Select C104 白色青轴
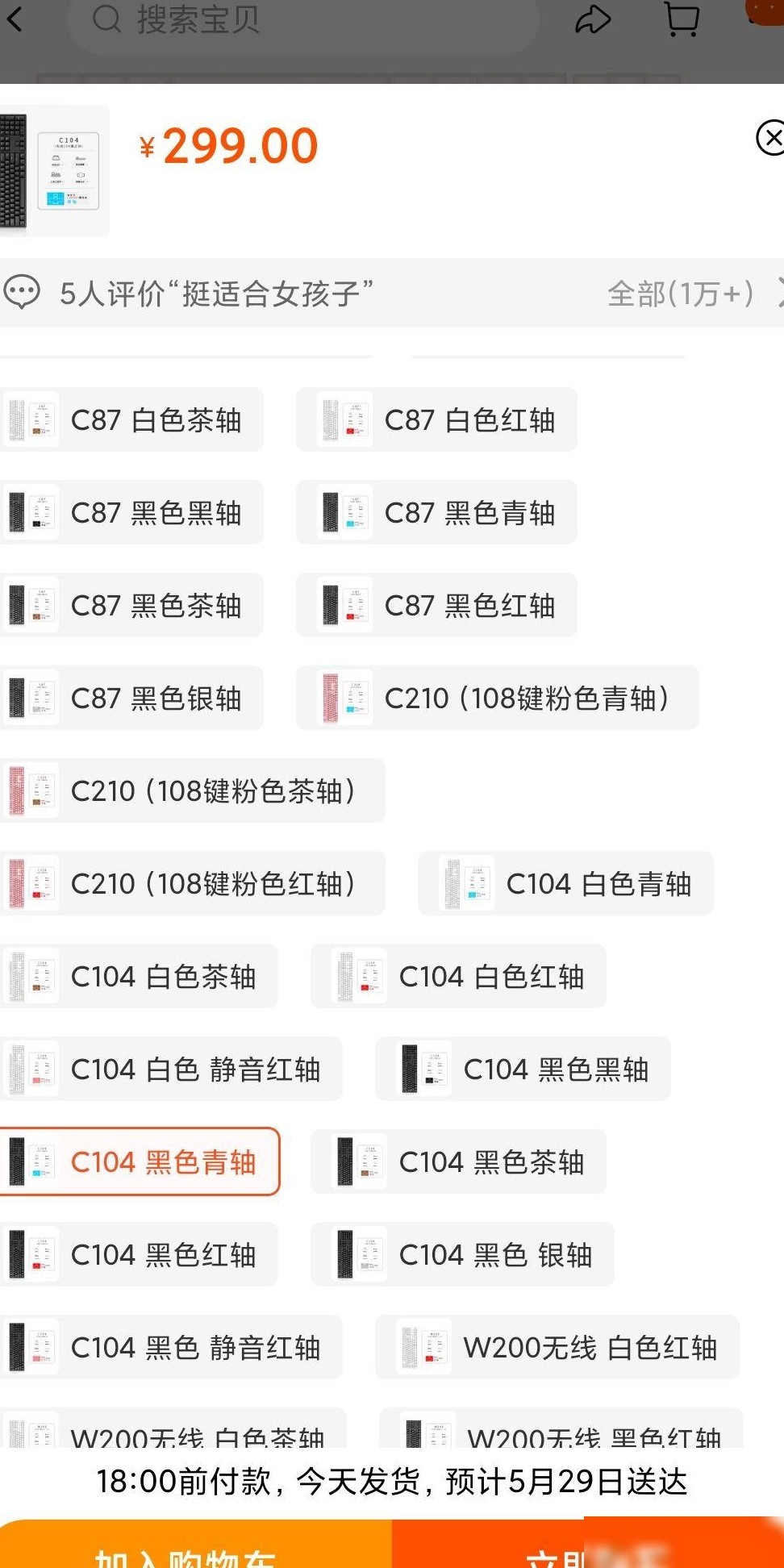Screen dimensions: 784x1568 (x=565, y=883)
